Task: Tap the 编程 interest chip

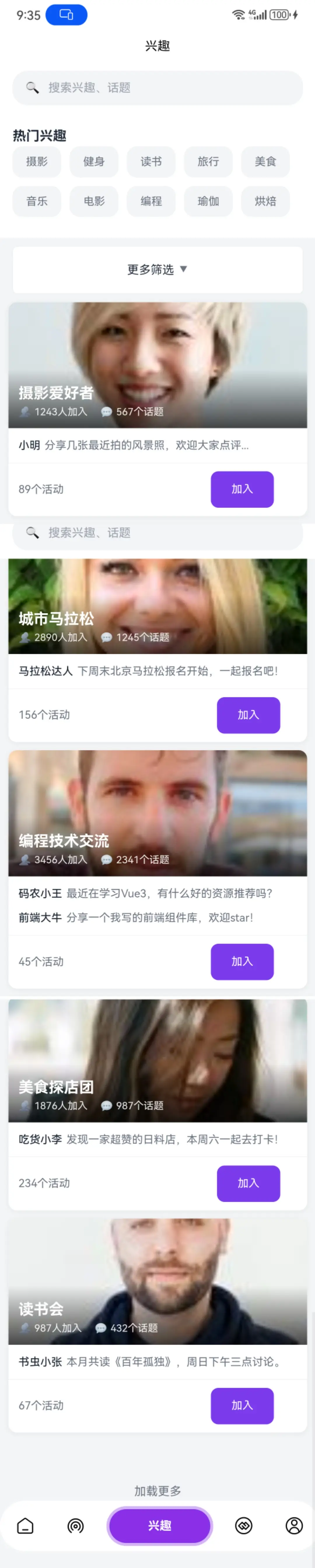Action: click(x=151, y=201)
